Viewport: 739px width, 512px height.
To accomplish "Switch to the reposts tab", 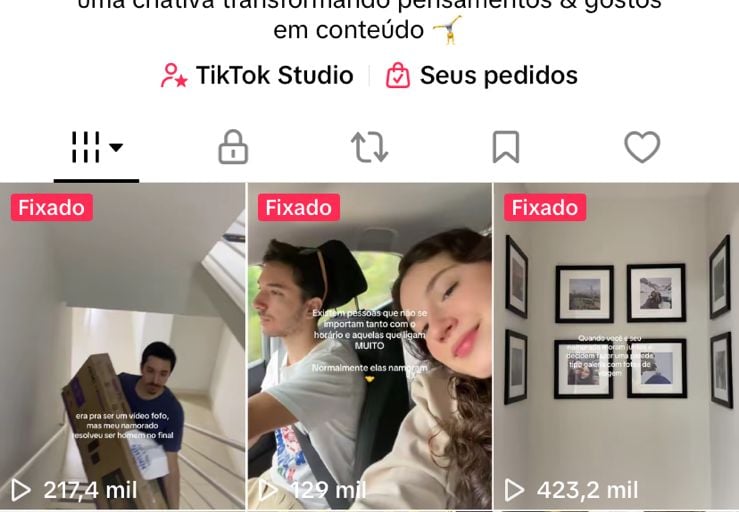I will [369, 148].
